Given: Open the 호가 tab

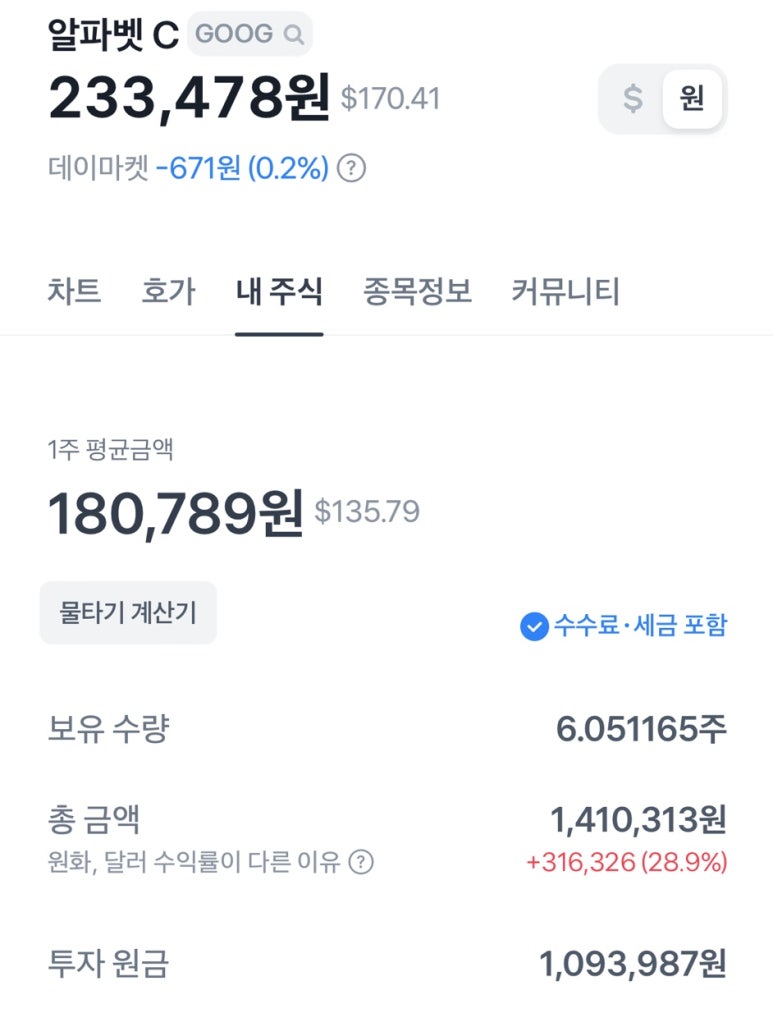Looking at the screenshot, I should pos(167,292).
